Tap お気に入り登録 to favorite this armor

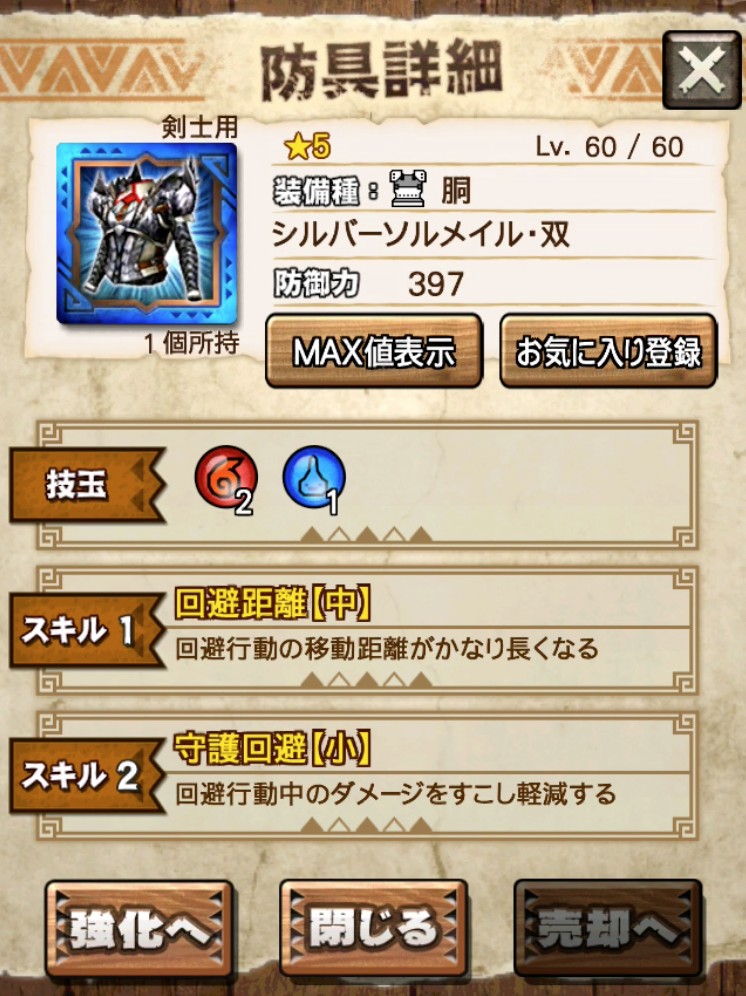608,351
